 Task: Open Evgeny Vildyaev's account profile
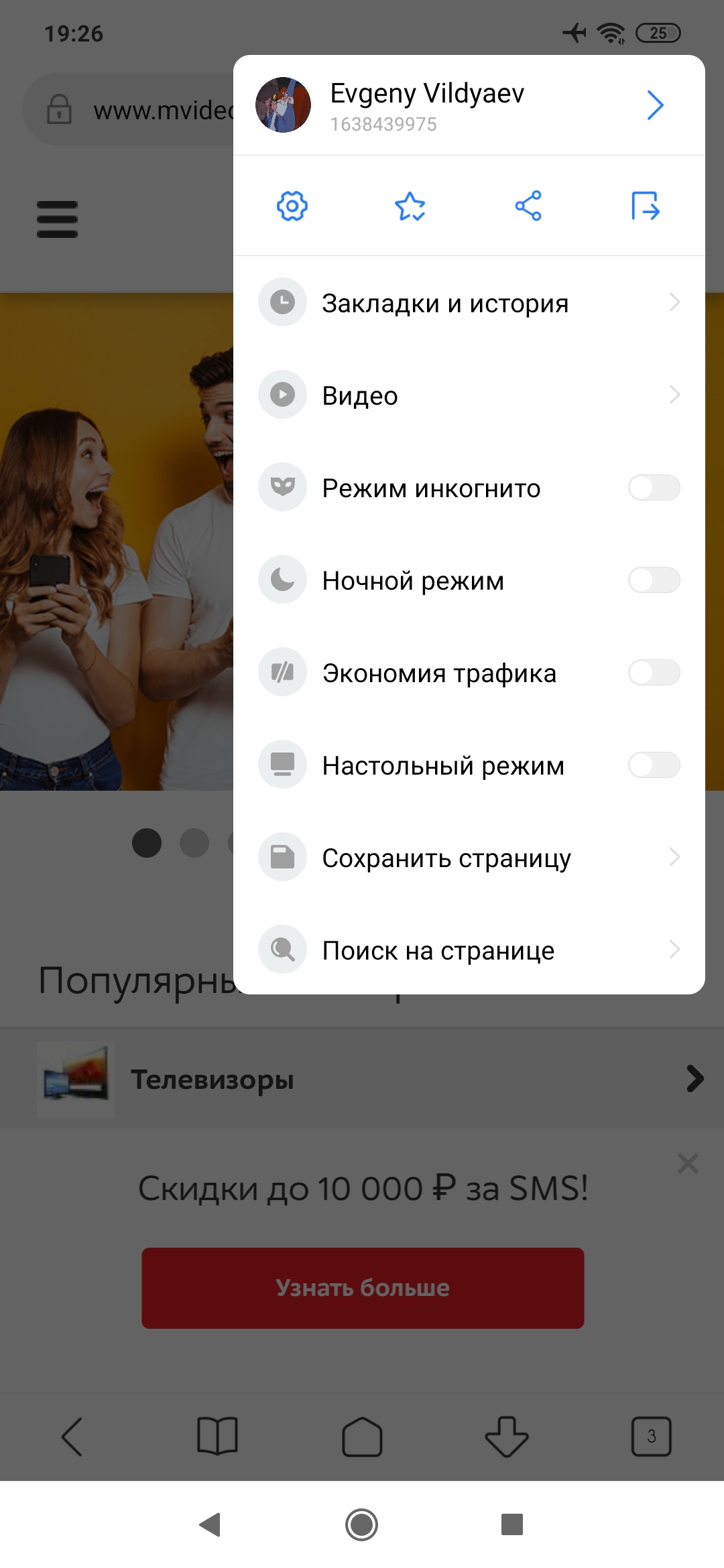coord(468,105)
